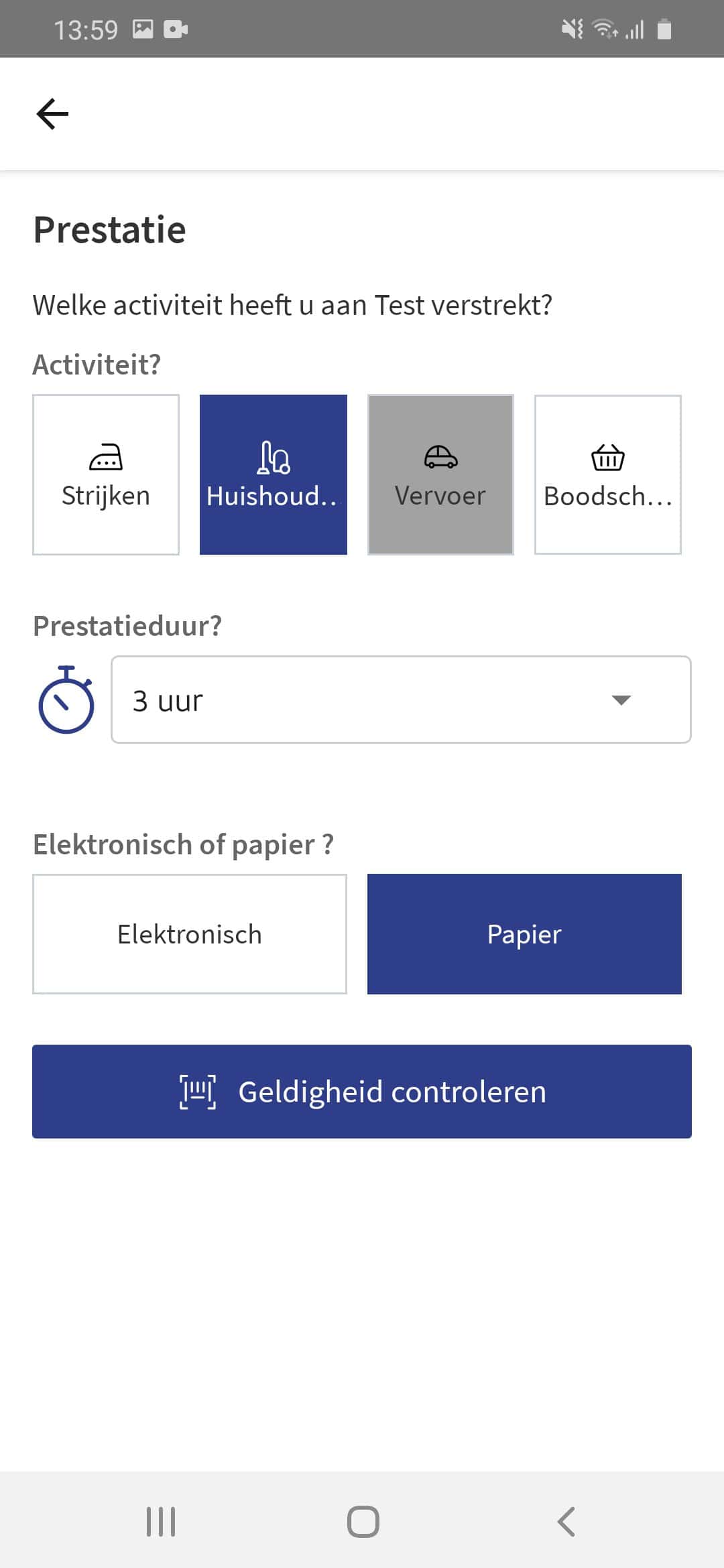Select the Papier option

pos(524,934)
